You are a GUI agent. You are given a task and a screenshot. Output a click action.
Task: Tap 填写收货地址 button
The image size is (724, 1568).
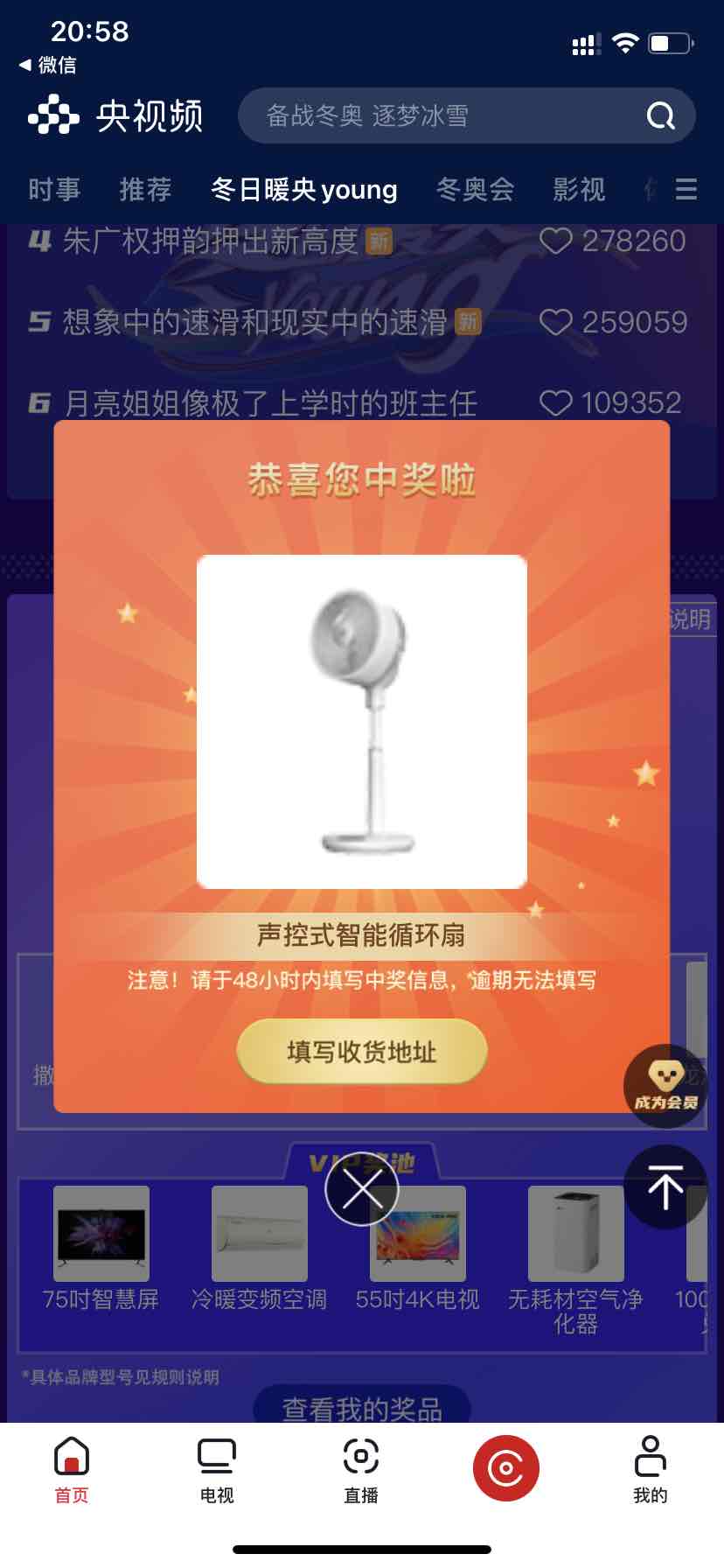click(x=361, y=1052)
